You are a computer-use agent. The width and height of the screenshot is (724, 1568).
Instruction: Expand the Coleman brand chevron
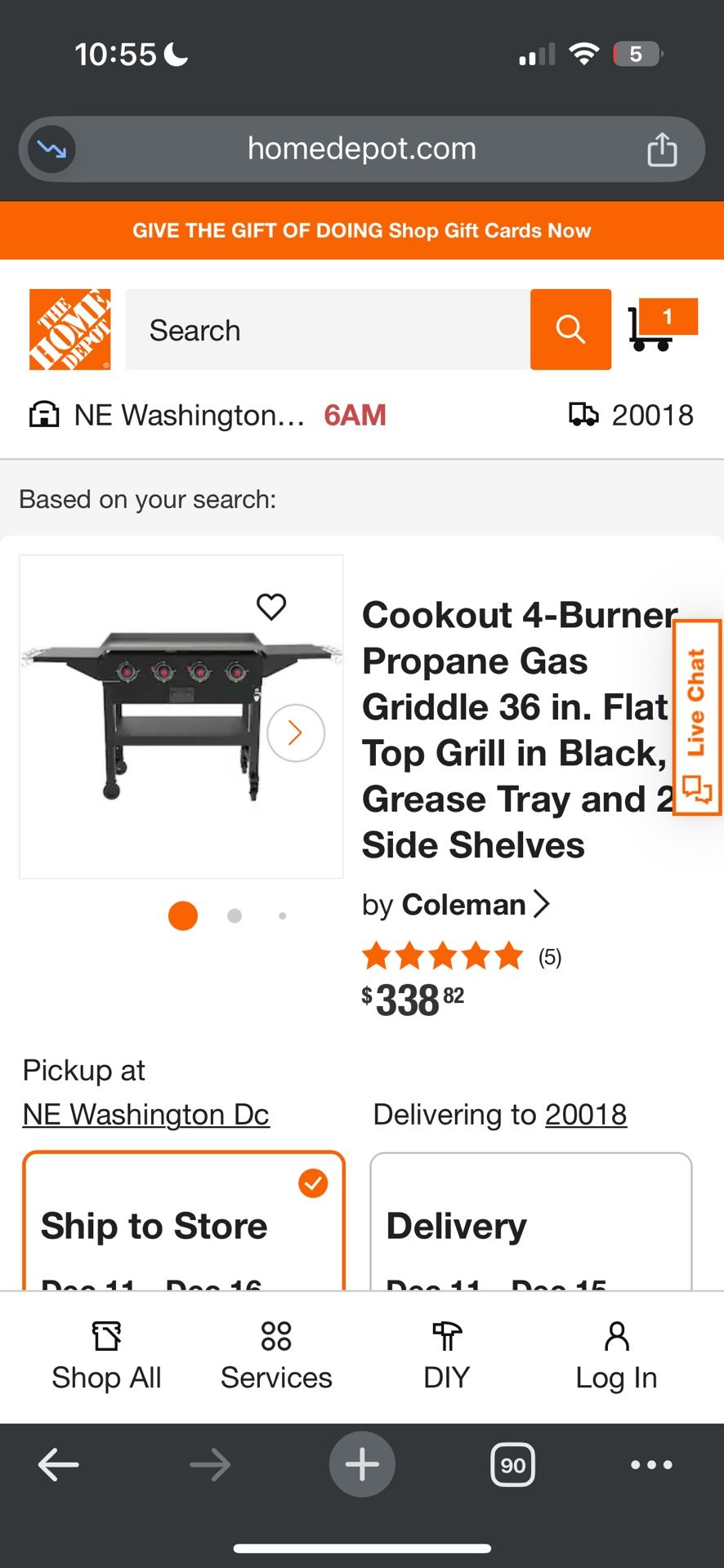[x=542, y=903]
